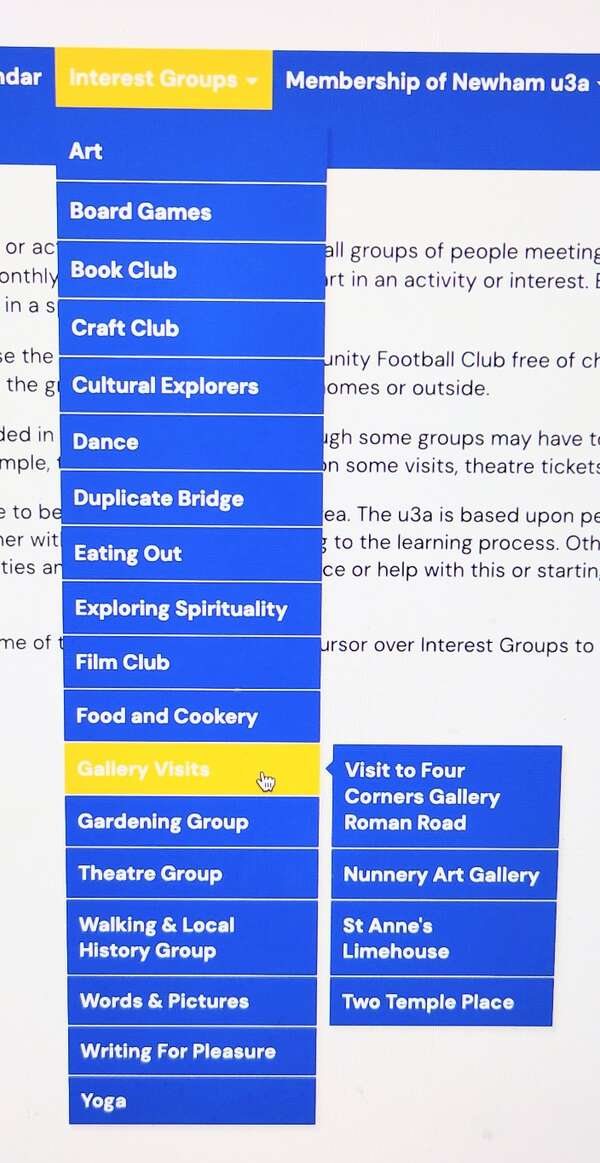Open Exploring Spirituality
This screenshot has width=600, height=1163.
pyautogui.click(x=192, y=609)
